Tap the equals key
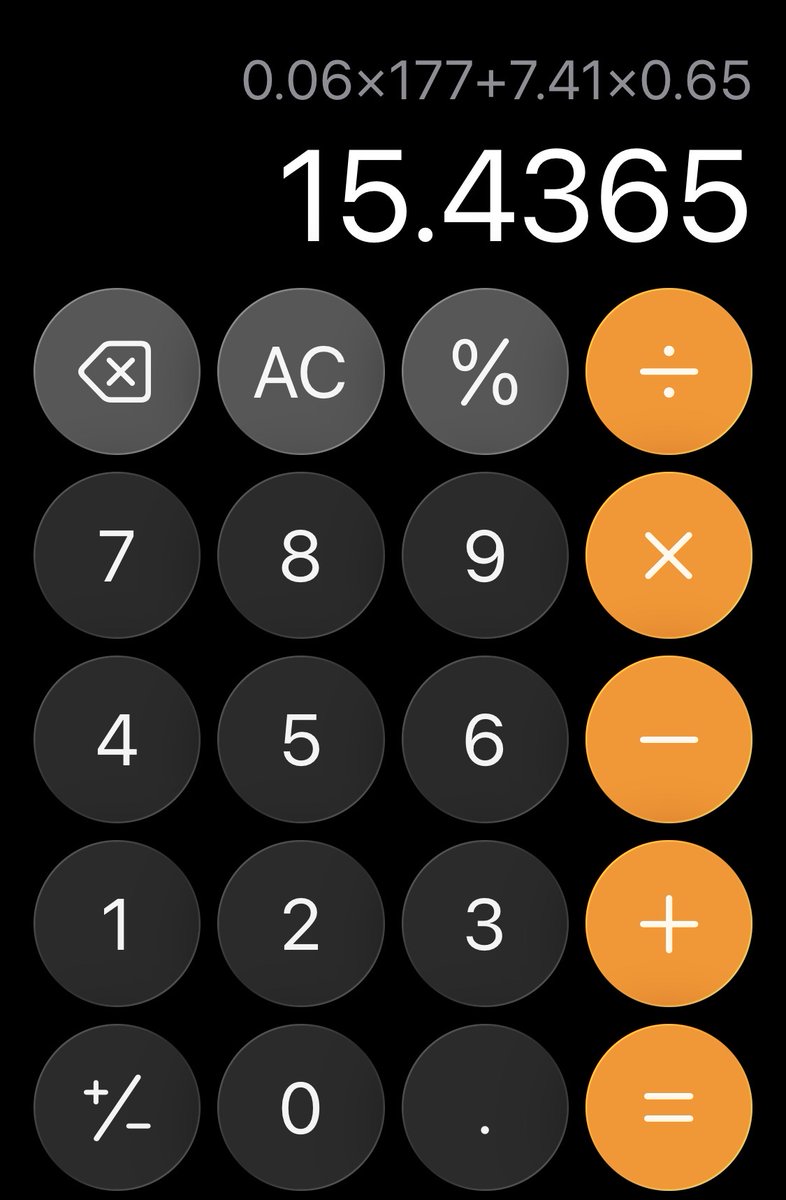The image size is (786, 1200). tap(668, 1109)
